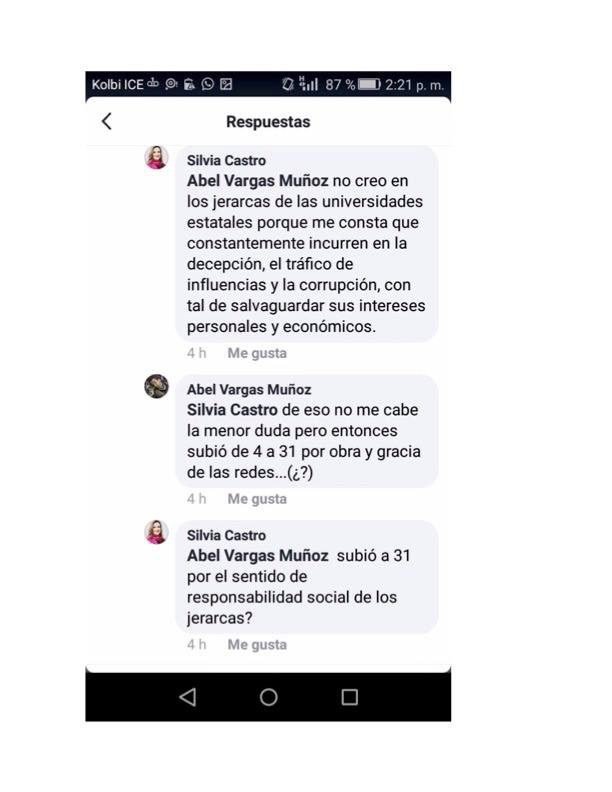612x792 pixels.
Task: Tap Silvia Castro's avatar on the last reply
Action: click(156, 532)
